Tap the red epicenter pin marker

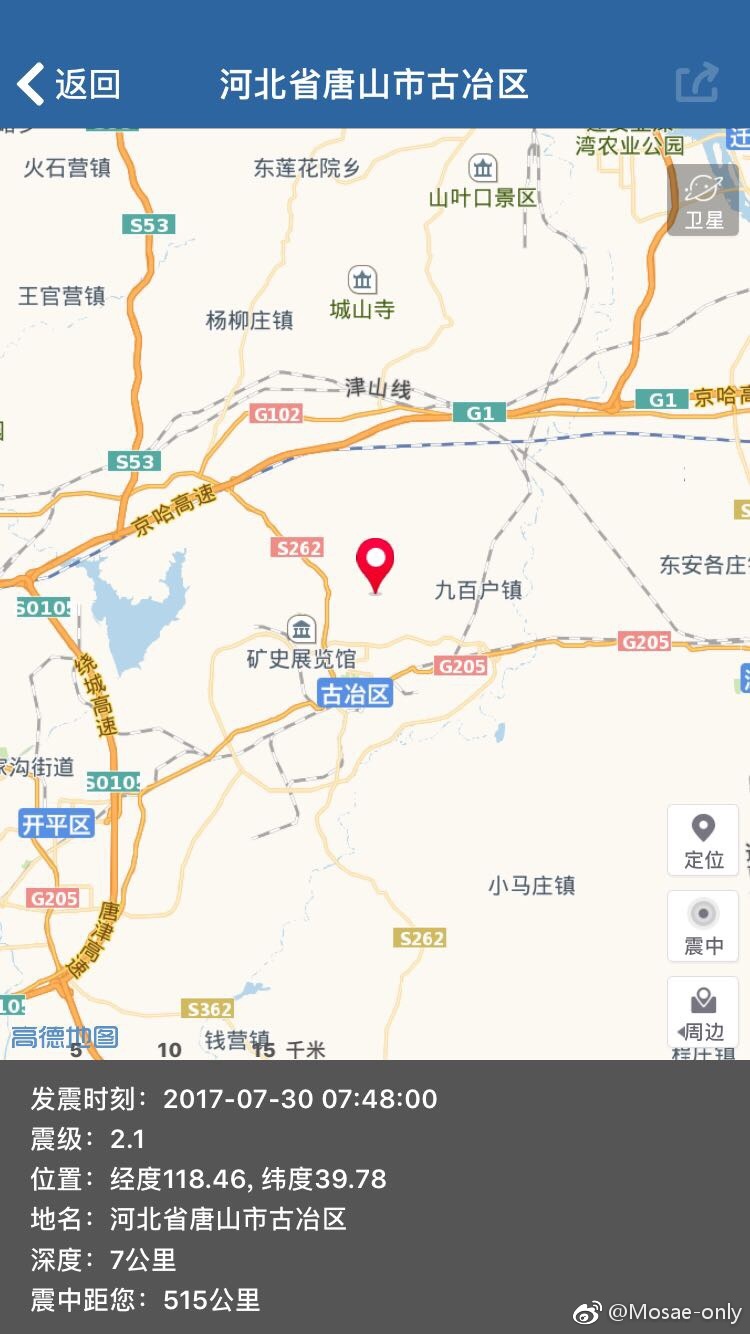click(376, 563)
